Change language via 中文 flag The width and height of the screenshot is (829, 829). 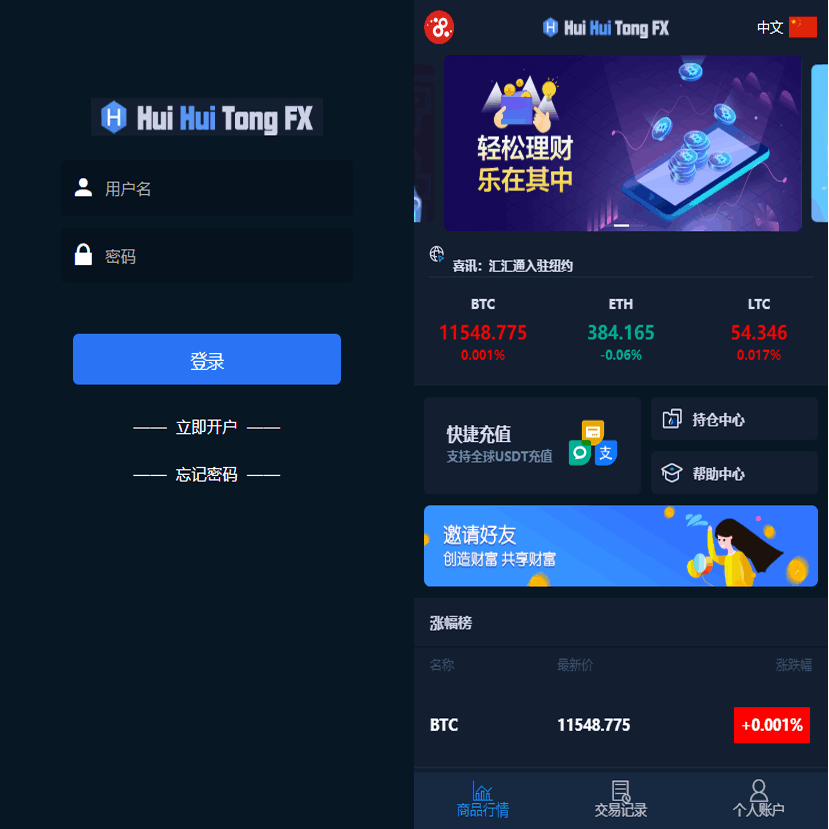(x=787, y=27)
